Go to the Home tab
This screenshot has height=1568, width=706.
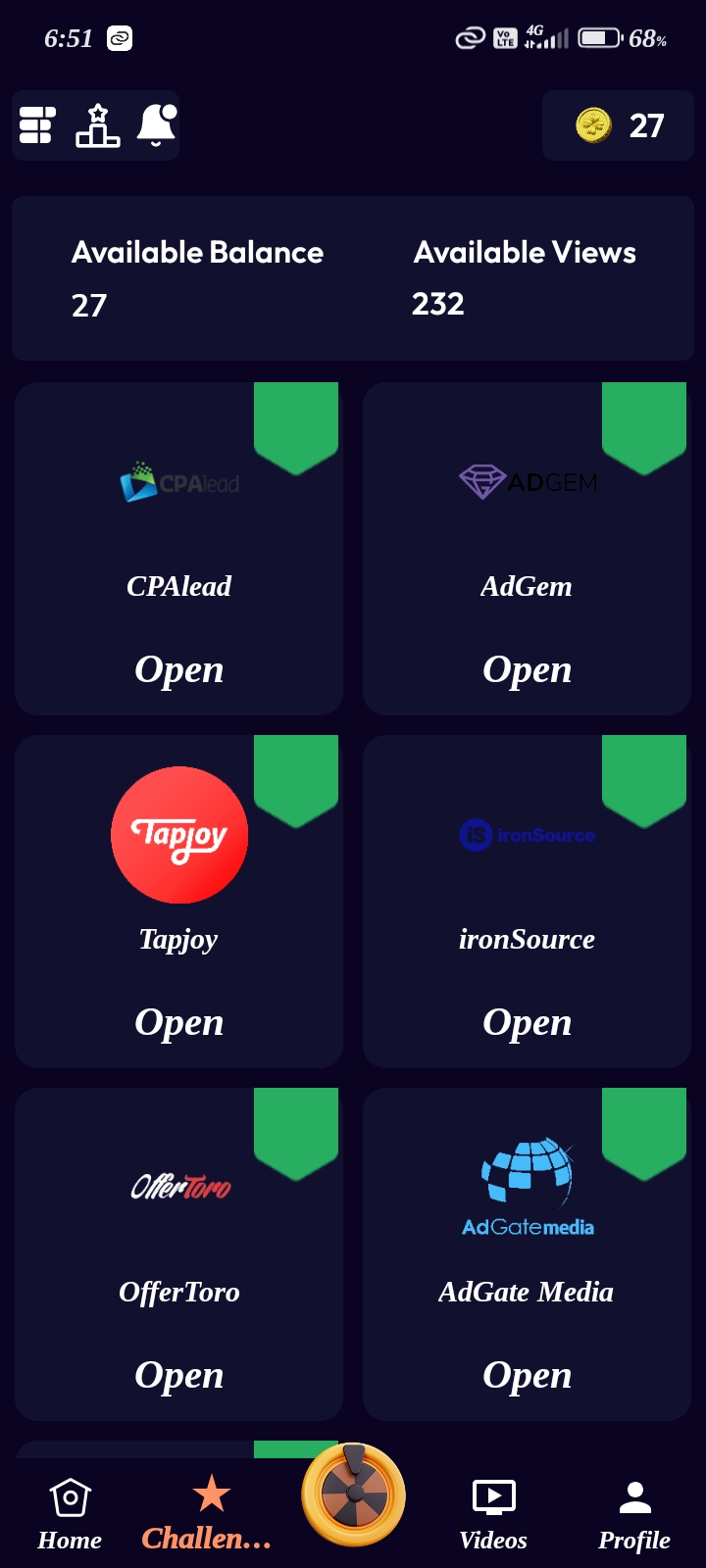tap(70, 1514)
